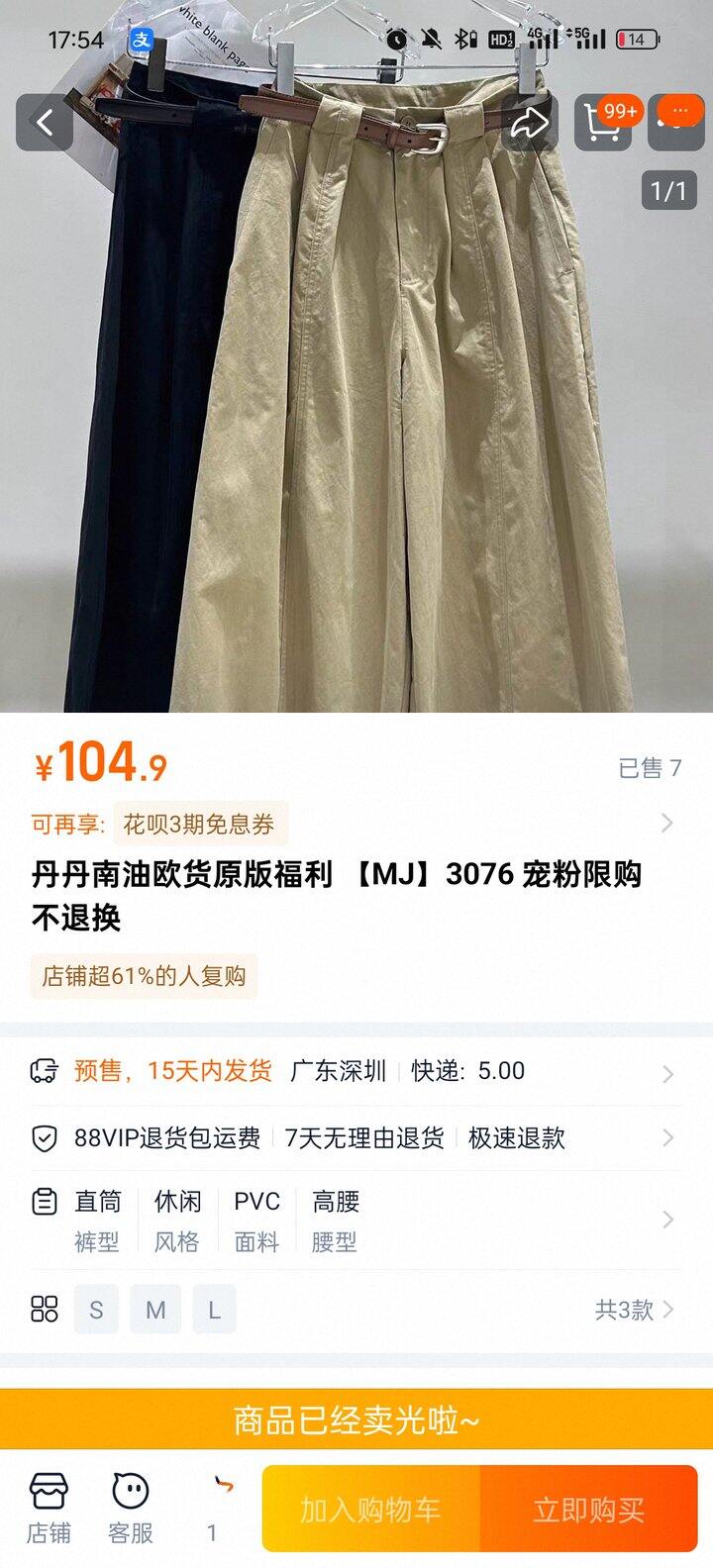Choose size L

pyautogui.click(x=214, y=1310)
